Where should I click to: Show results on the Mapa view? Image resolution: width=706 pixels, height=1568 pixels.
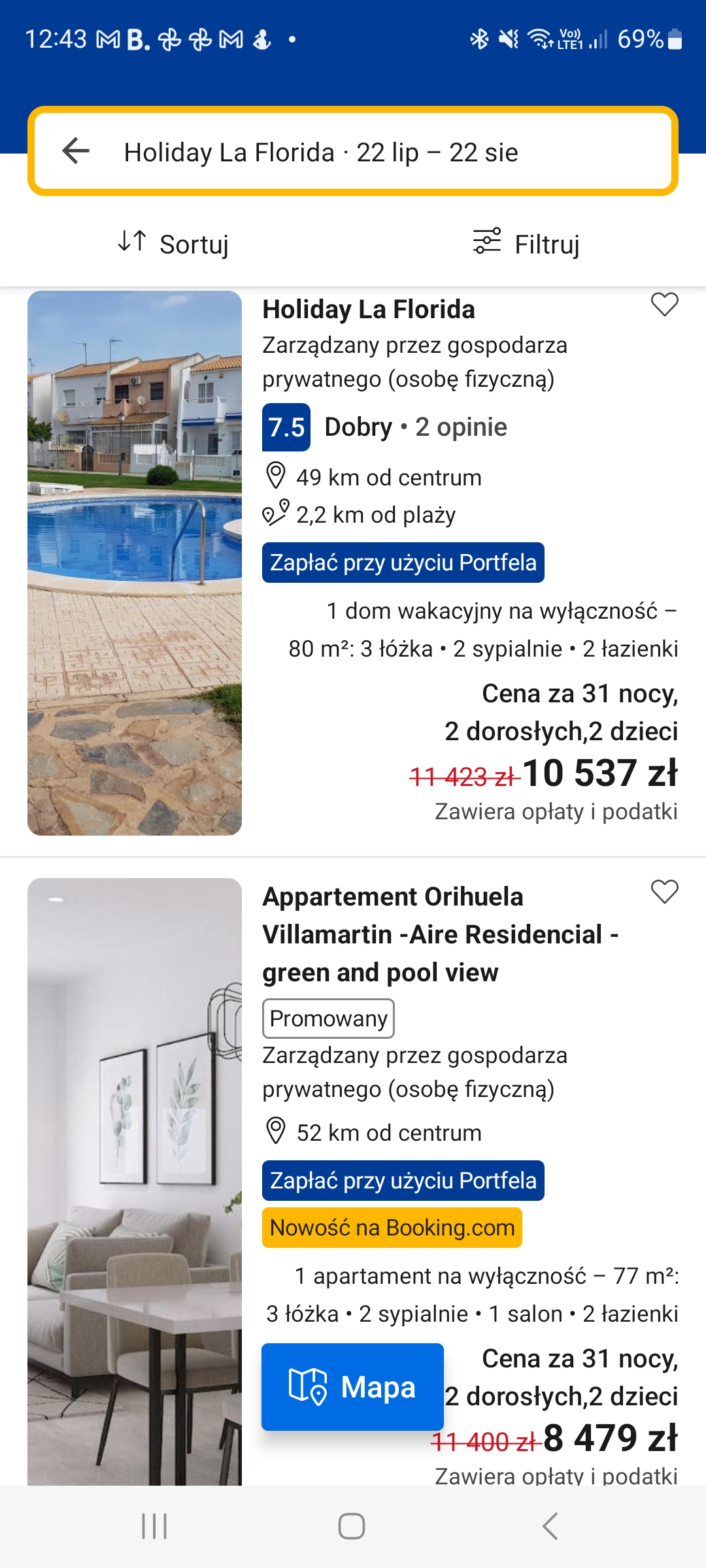click(x=352, y=1386)
